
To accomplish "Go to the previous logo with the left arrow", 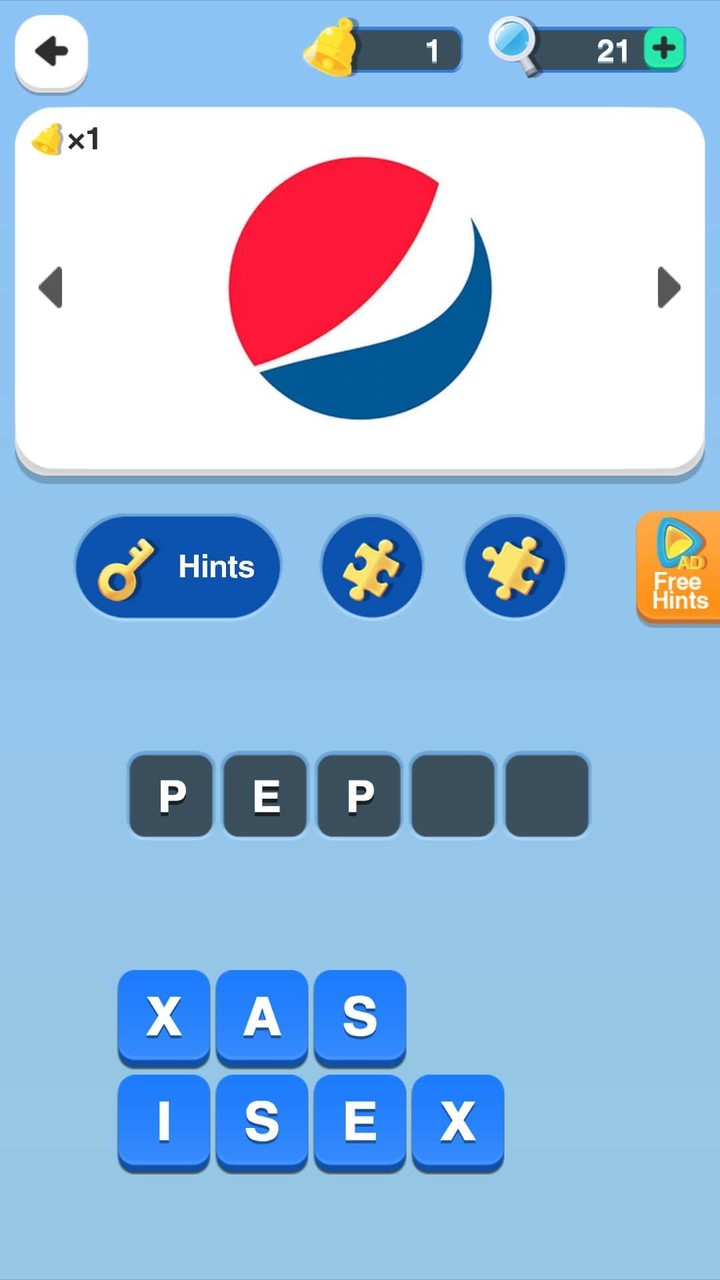I will pyautogui.click(x=52, y=288).
